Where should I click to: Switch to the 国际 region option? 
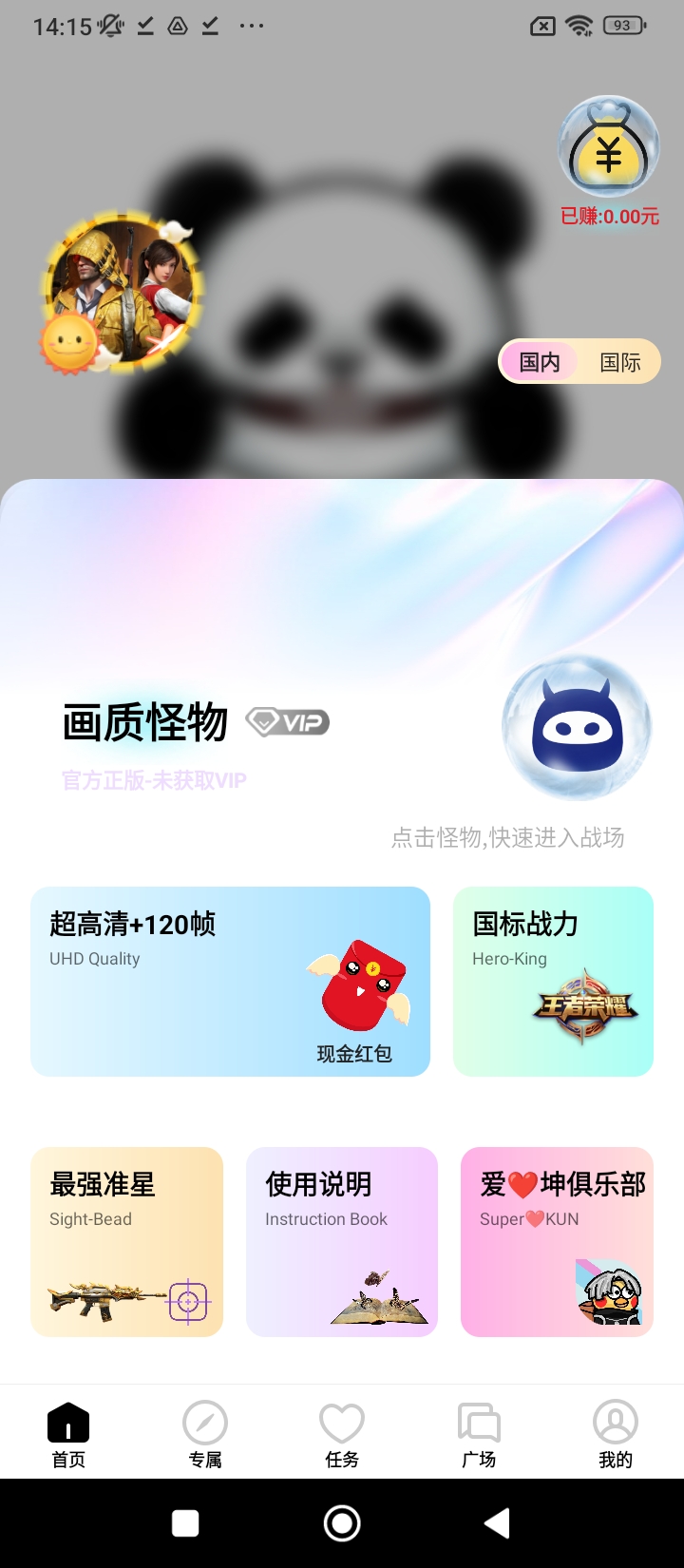coord(620,362)
